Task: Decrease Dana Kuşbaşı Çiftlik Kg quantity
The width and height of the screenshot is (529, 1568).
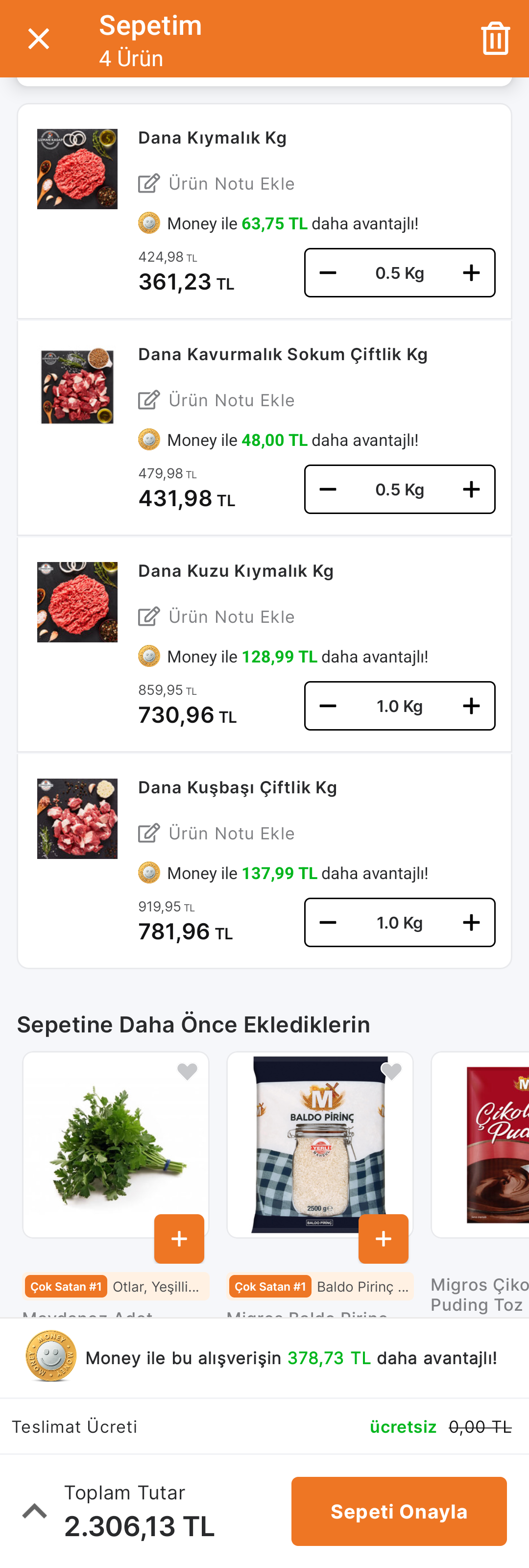Action: [x=328, y=923]
